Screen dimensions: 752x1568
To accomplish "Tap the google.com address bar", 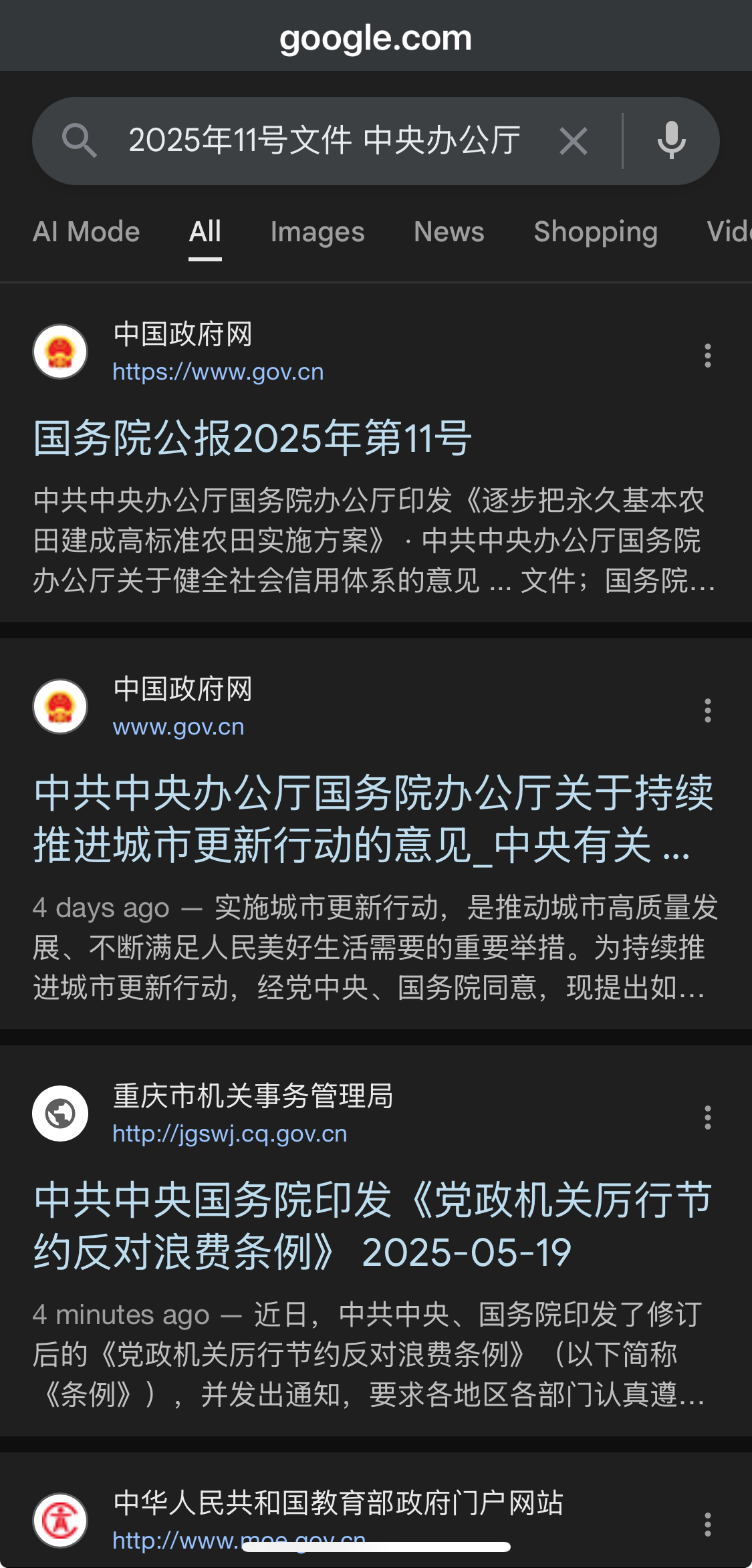I will pyautogui.click(x=376, y=38).
